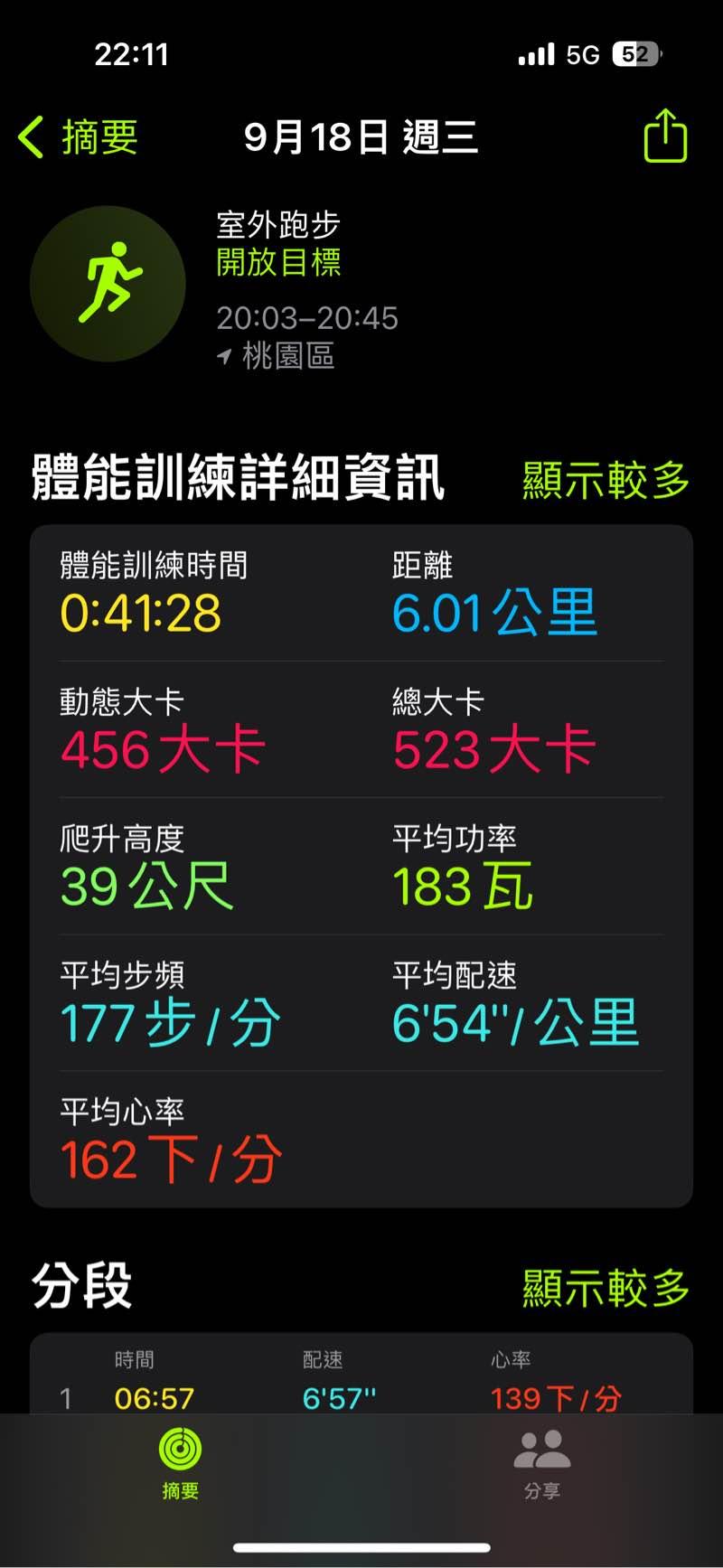The image size is (723, 1568).
Task: Switch to the 分享 tab
Action: (x=542, y=1464)
